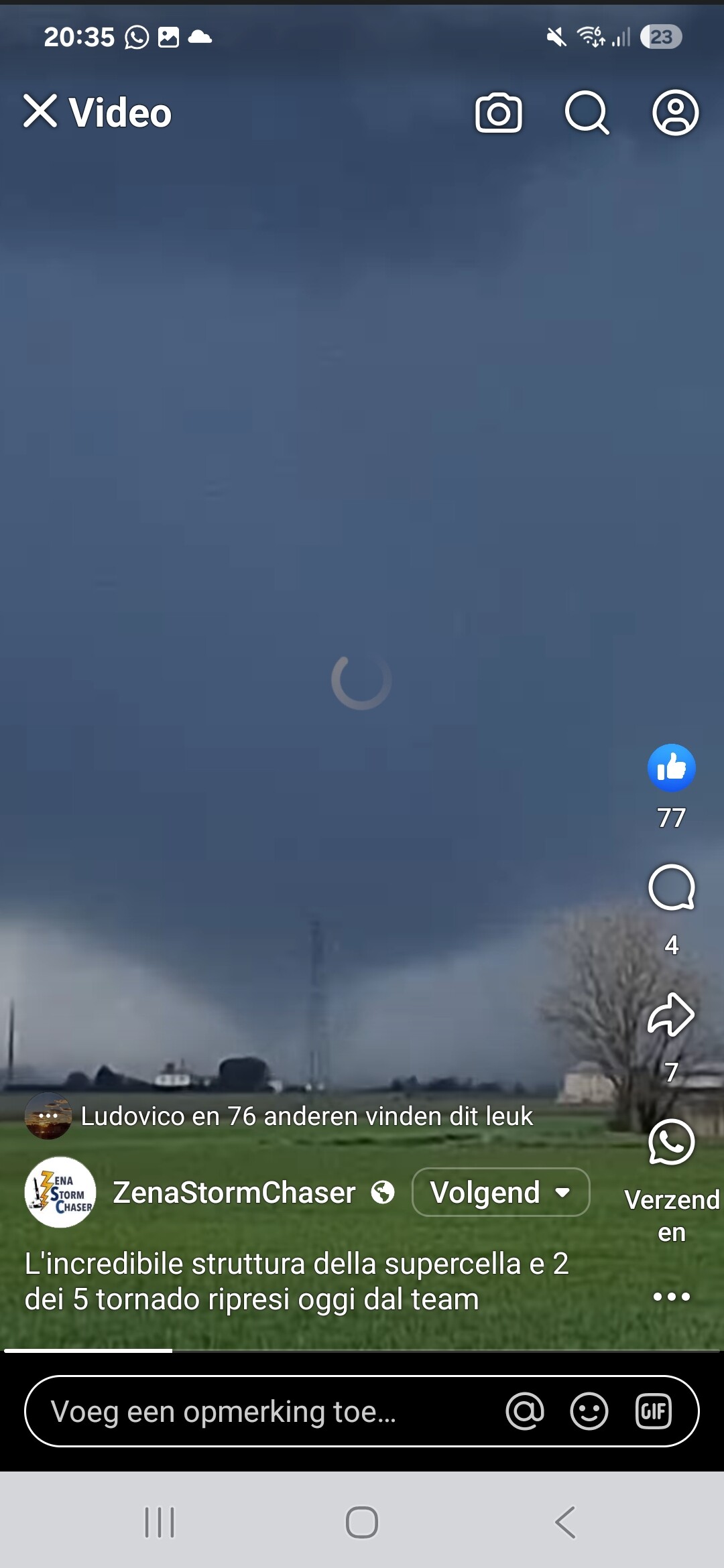Image resolution: width=724 pixels, height=1568 pixels.
Task: Open the camera icon
Action: [x=498, y=113]
